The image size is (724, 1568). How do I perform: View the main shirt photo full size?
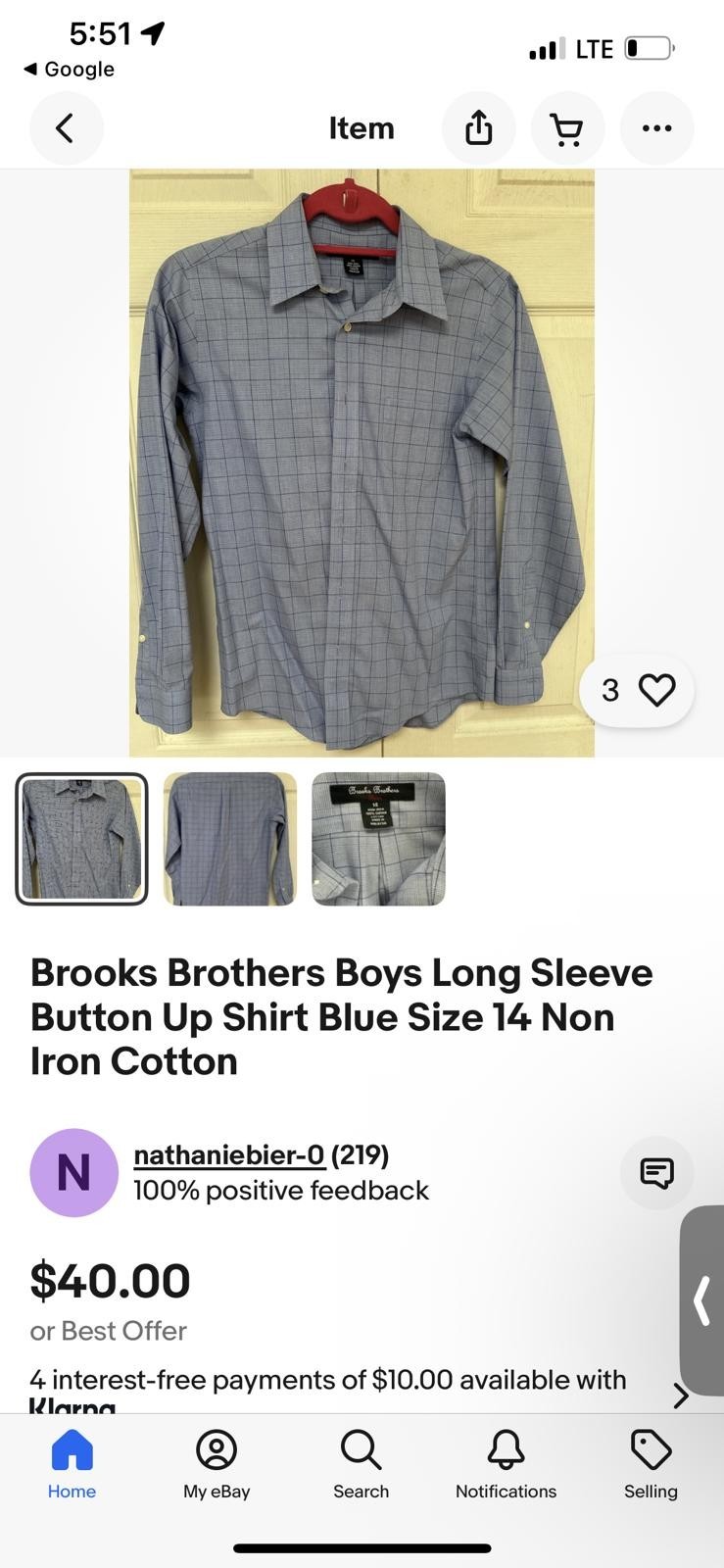tap(362, 463)
